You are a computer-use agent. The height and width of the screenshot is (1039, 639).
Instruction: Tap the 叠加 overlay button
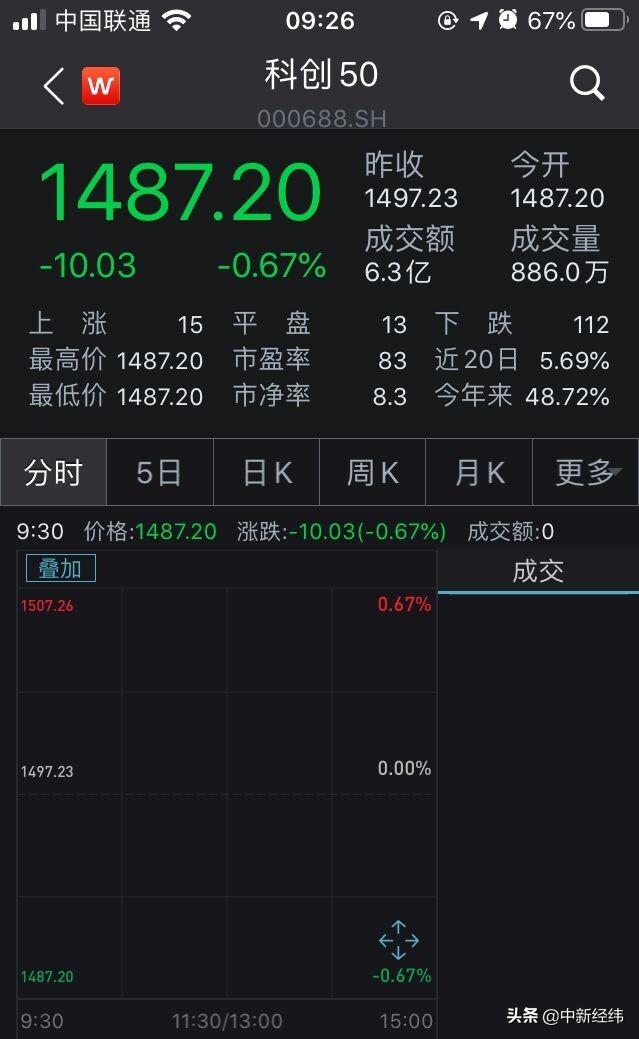point(60,569)
